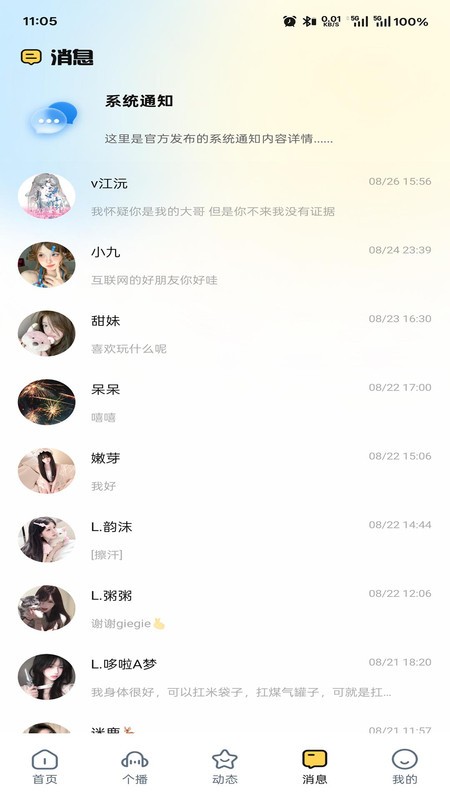Open 甜妹's chat thread

[225, 334]
